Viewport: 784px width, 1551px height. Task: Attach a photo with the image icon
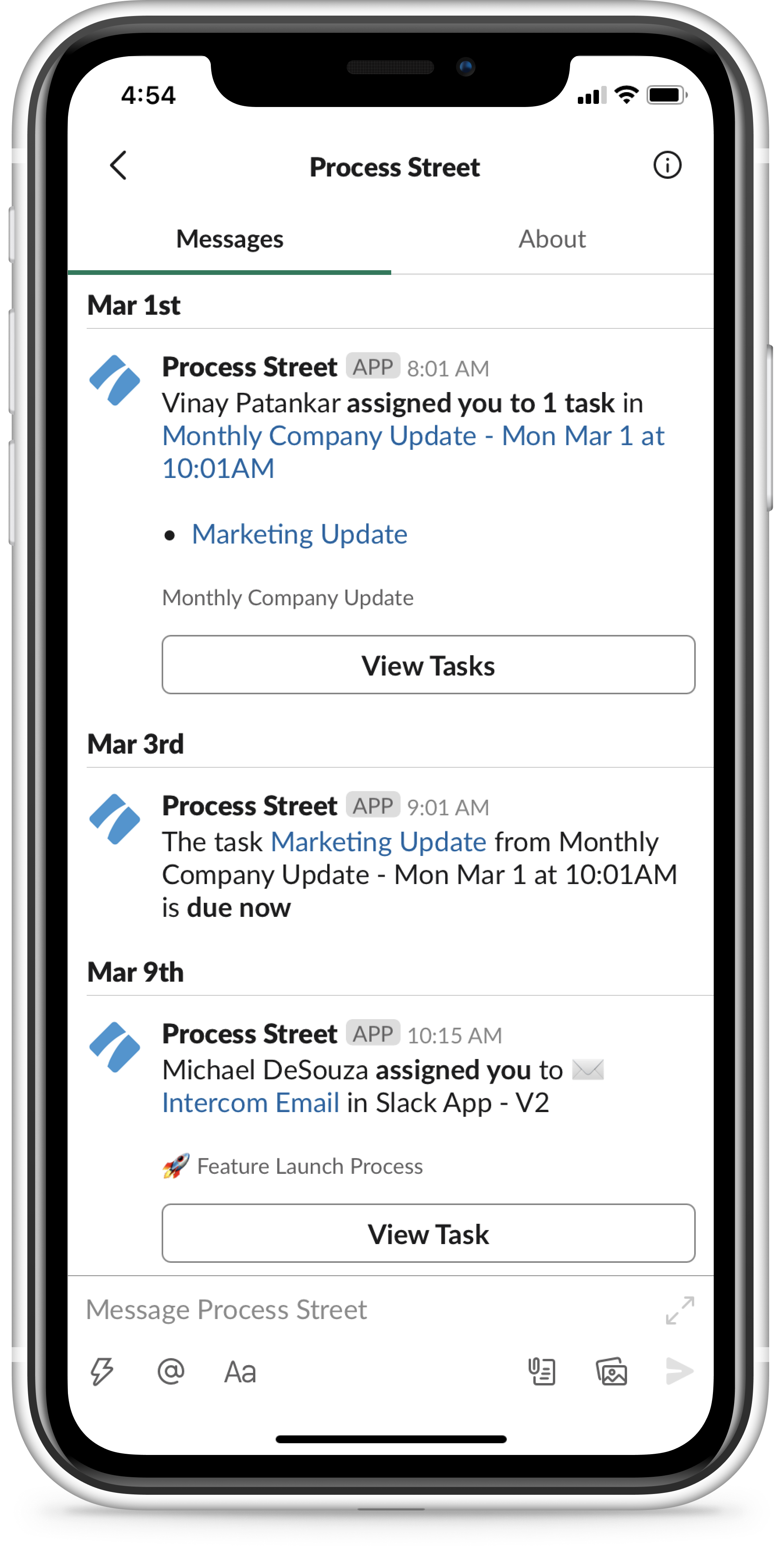click(611, 1372)
